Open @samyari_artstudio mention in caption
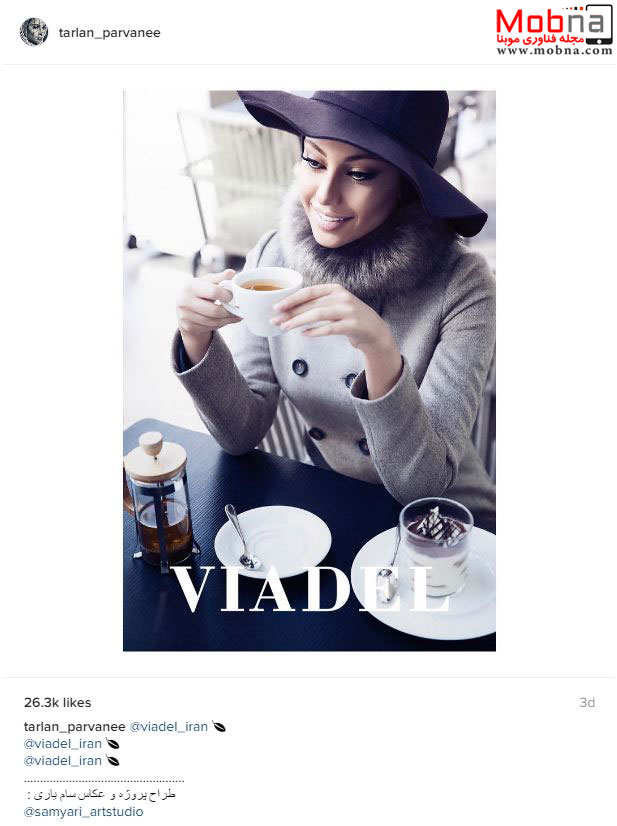617x826 pixels. tap(83, 812)
